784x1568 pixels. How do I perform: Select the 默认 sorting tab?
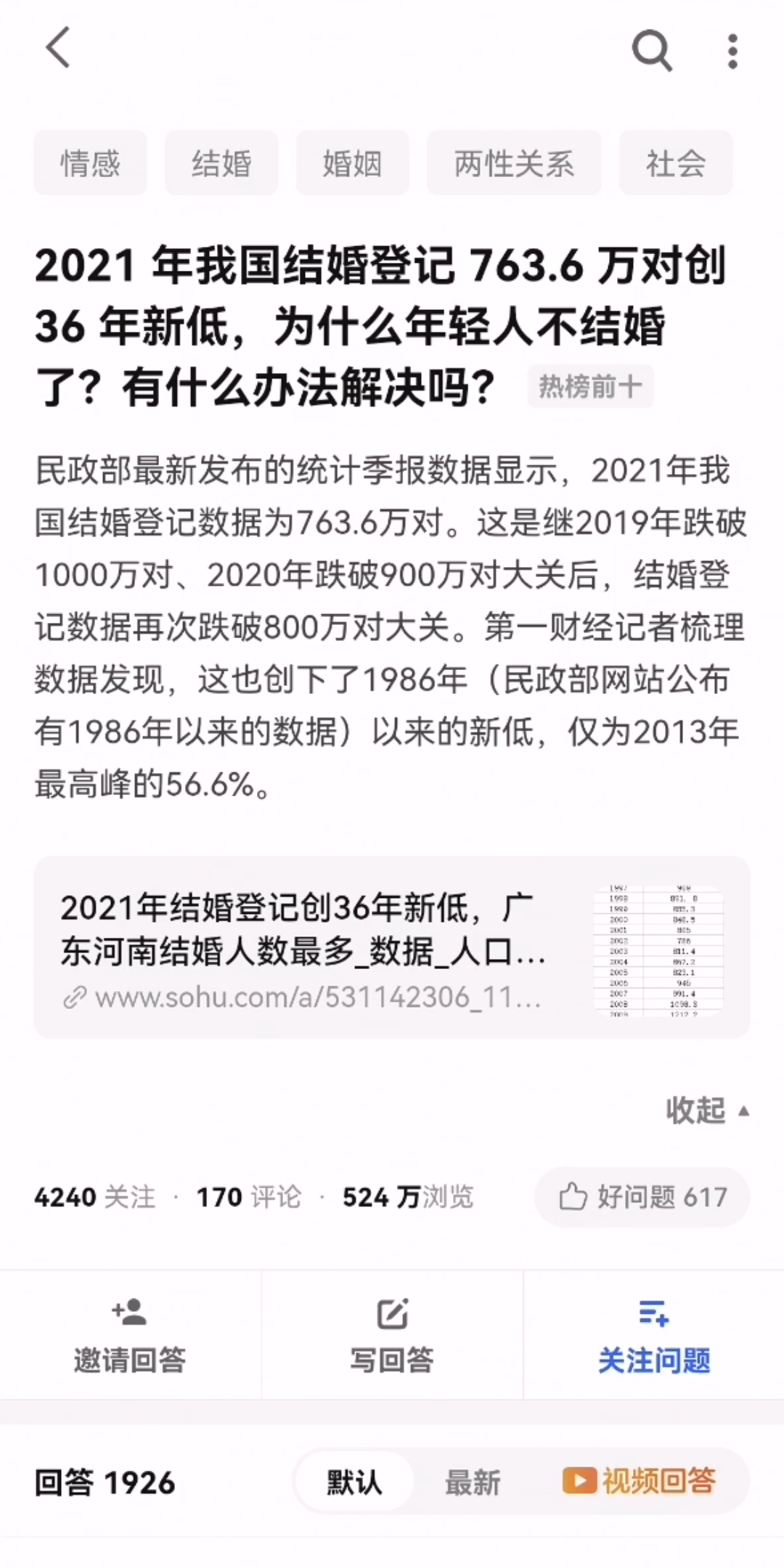(354, 1482)
